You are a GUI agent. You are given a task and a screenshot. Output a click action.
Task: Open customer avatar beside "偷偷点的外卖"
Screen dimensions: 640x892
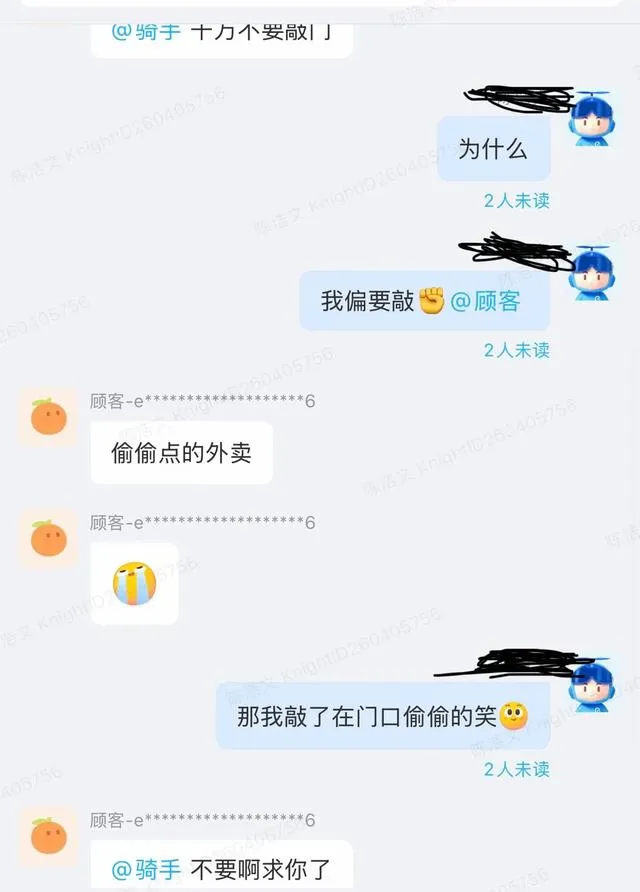pos(47,417)
